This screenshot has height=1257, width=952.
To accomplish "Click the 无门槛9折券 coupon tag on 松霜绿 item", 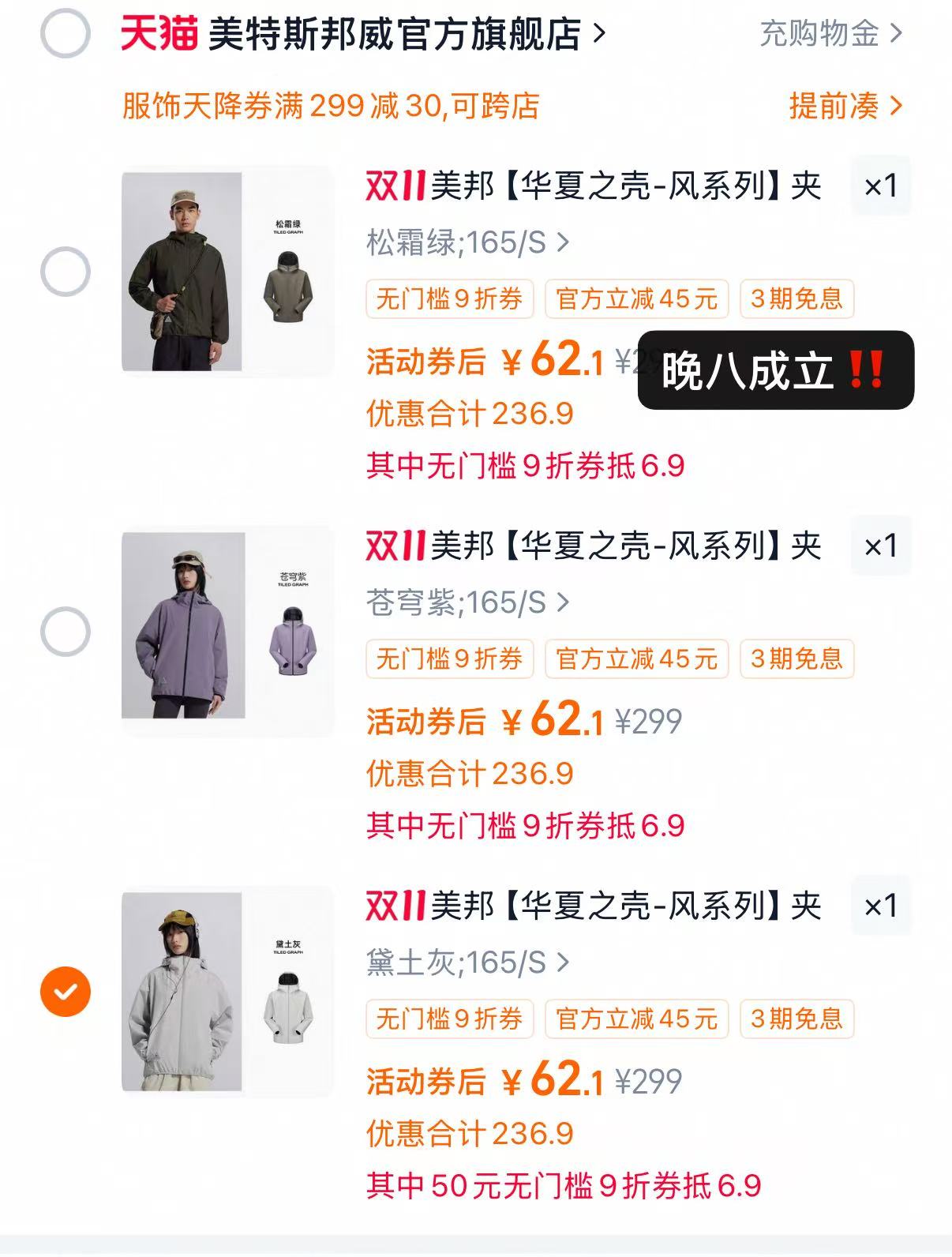I will pos(449,299).
